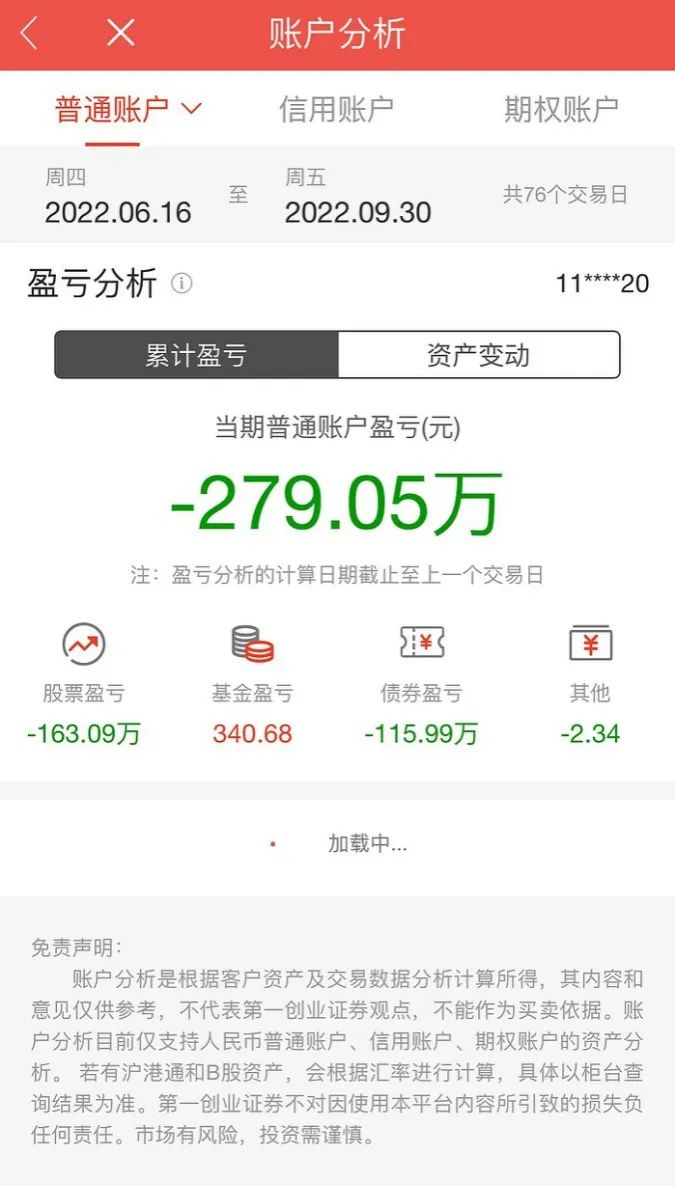
Task: Close the 账户分析 page
Action: click(120, 34)
